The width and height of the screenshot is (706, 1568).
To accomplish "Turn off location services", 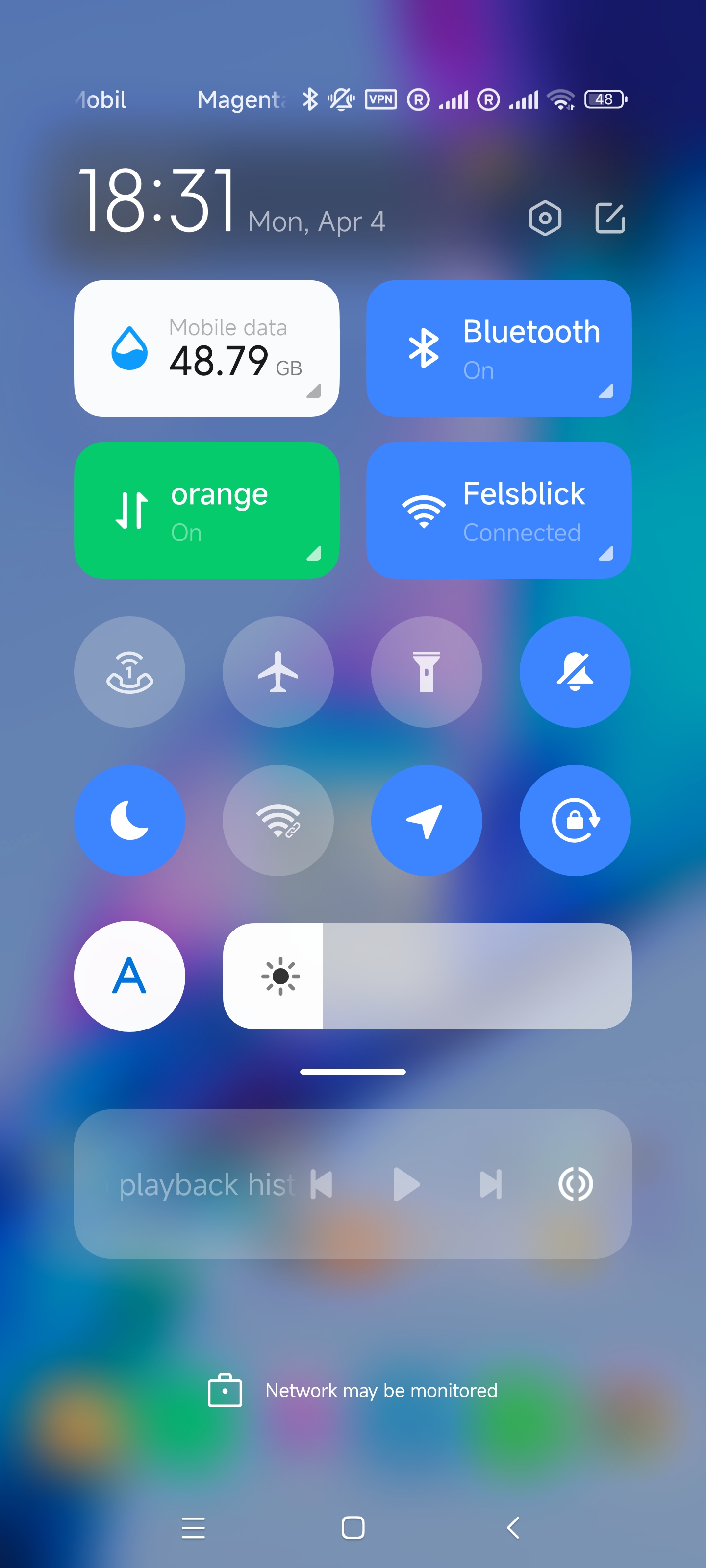I will [427, 820].
